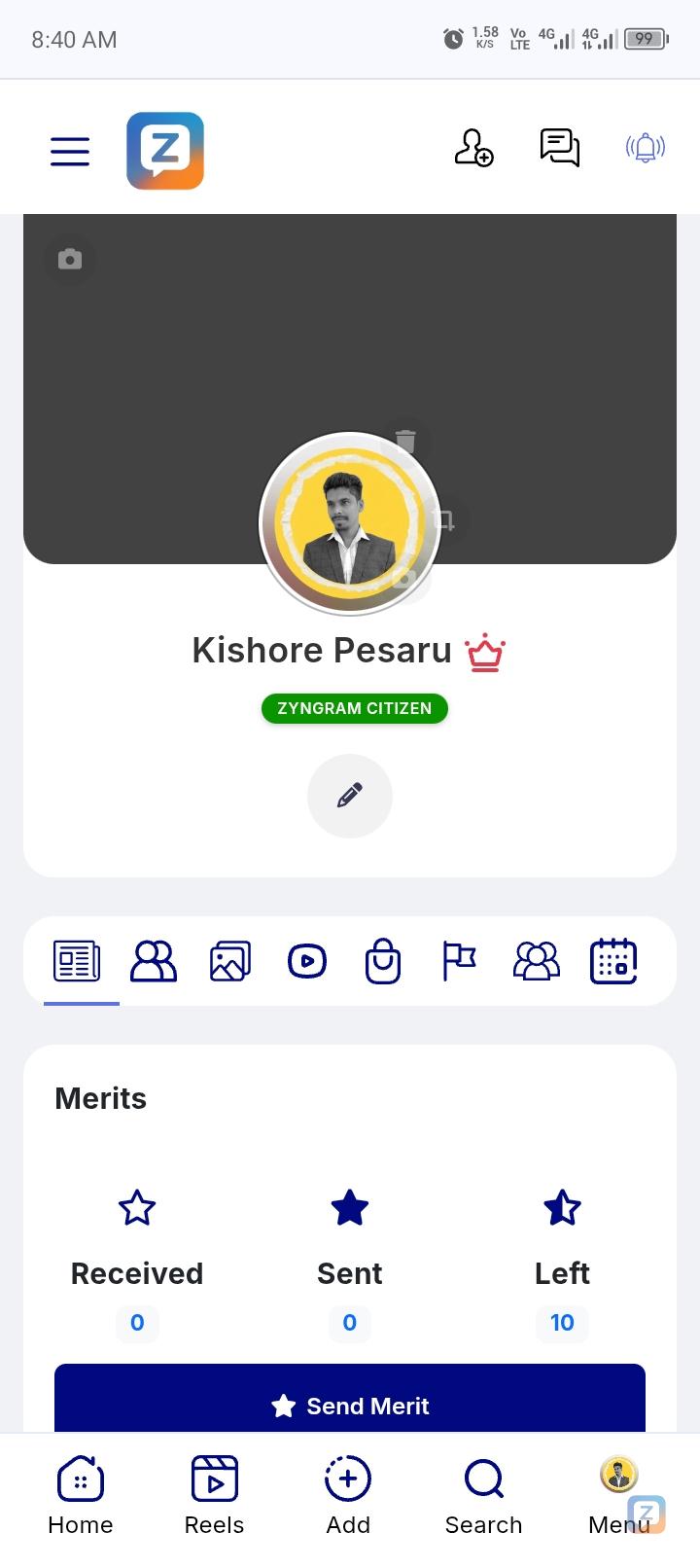700x1568 pixels.
Task: Open the notifications bell
Action: [x=646, y=148]
